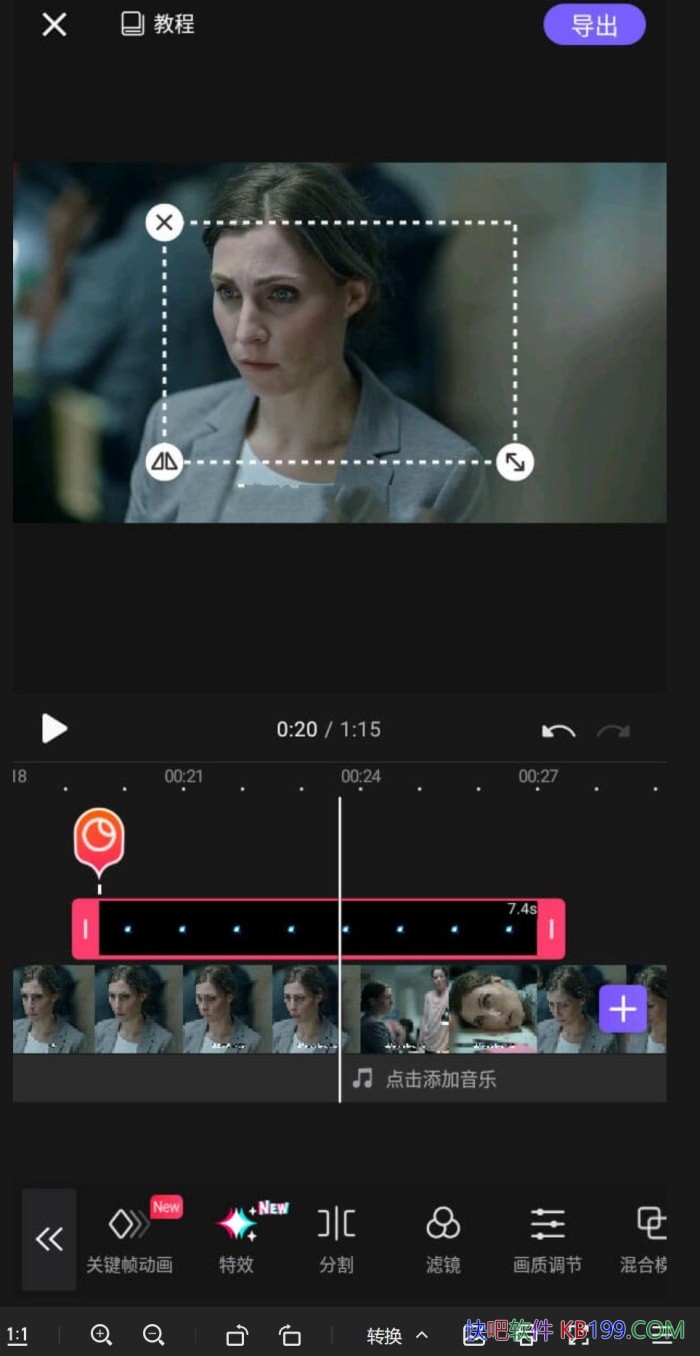Undo the last edit
The width and height of the screenshot is (700, 1356).
point(558,731)
